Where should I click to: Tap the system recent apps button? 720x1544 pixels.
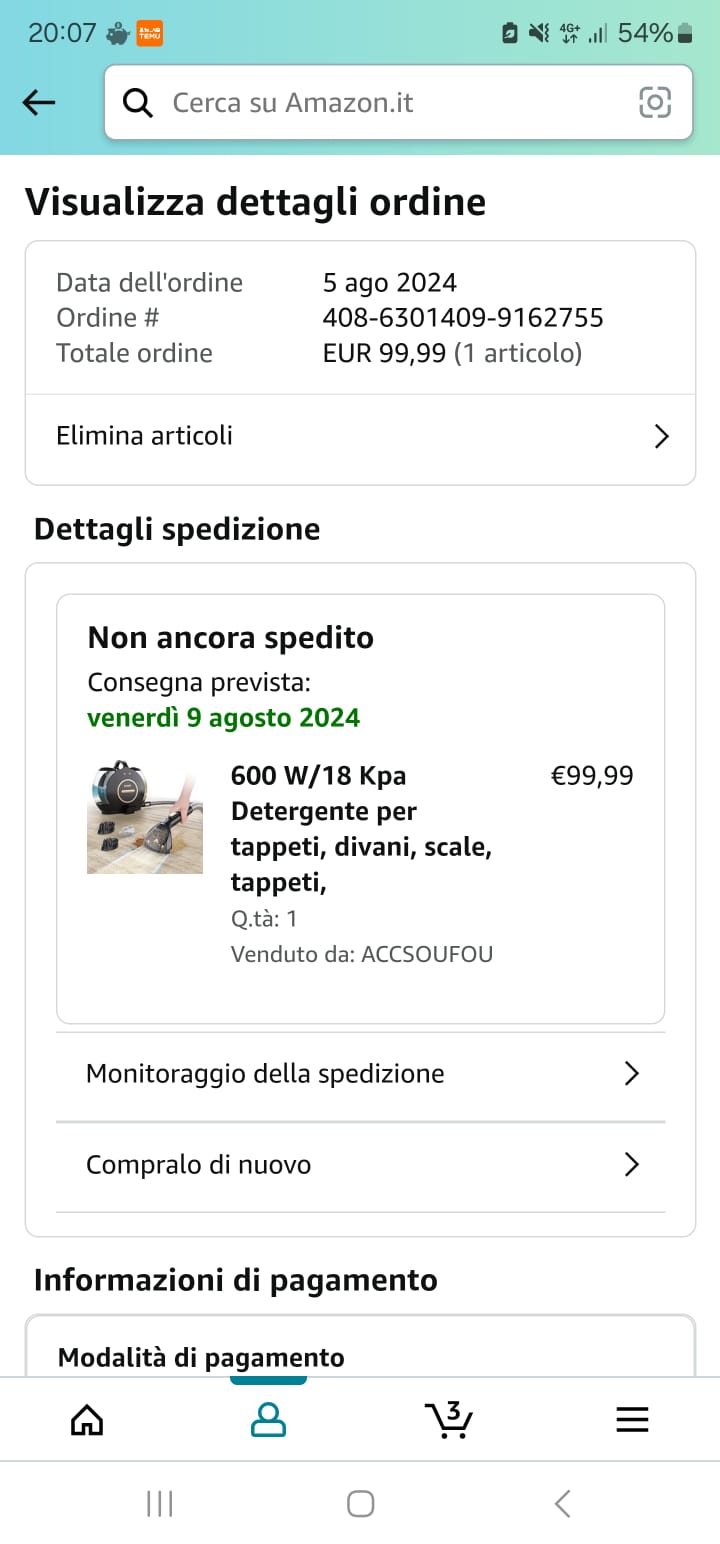pyautogui.click(x=160, y=1503)
